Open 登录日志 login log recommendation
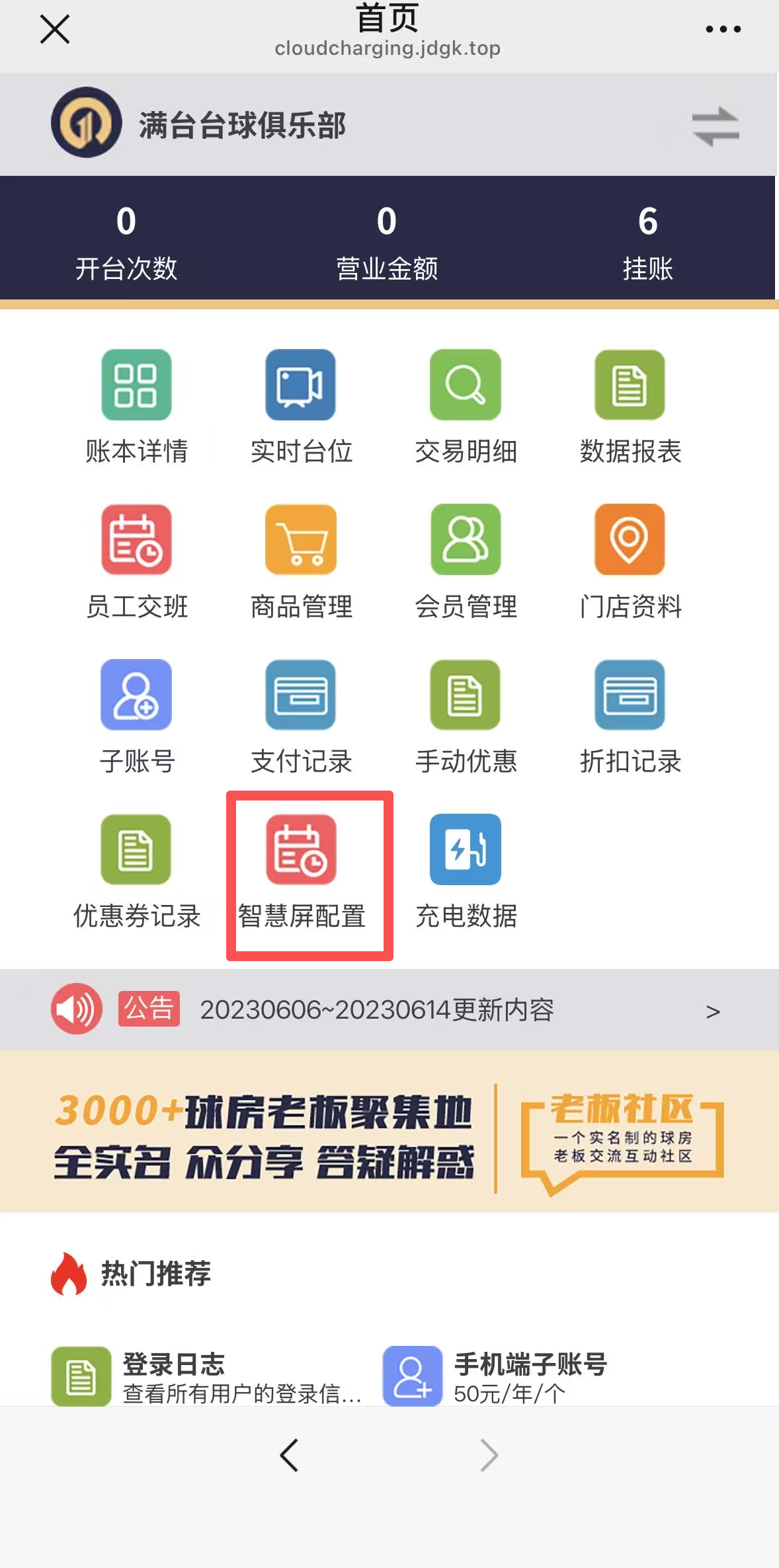 (205, 1376)
